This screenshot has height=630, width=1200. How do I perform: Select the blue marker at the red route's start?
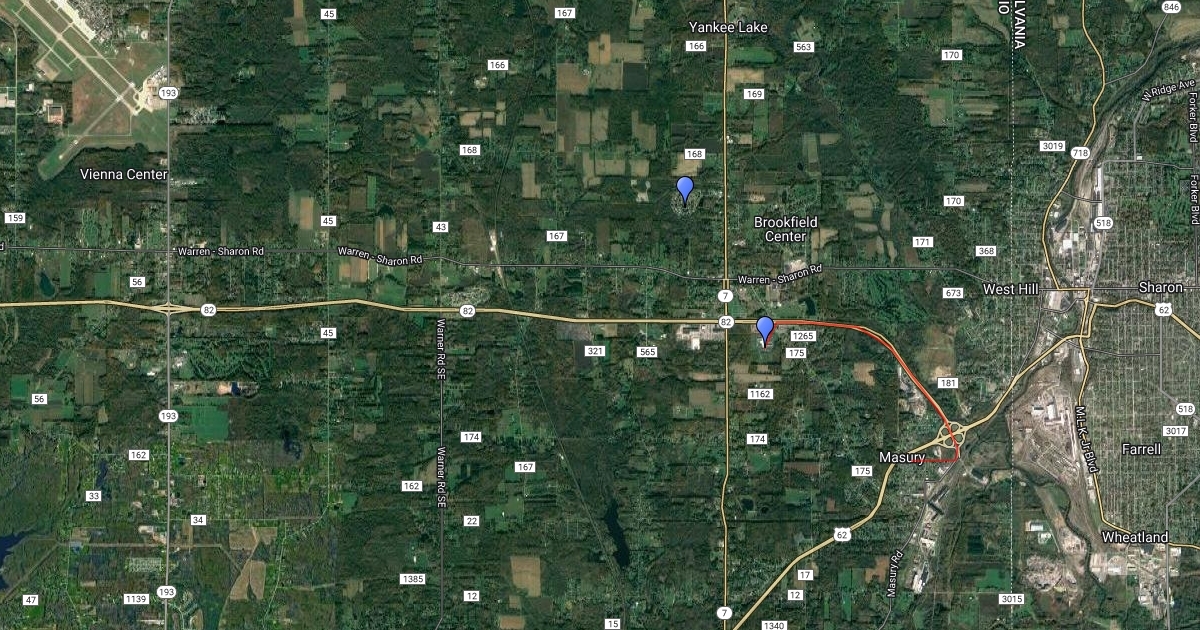point(765,328)
